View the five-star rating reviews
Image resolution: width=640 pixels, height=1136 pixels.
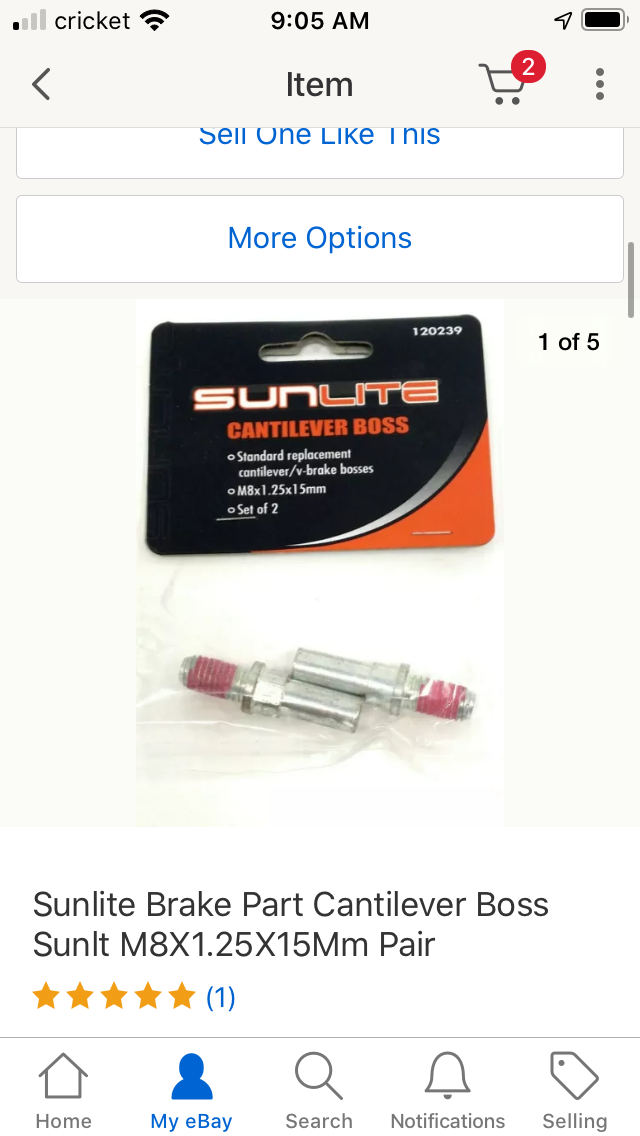[x=134, y=997]
